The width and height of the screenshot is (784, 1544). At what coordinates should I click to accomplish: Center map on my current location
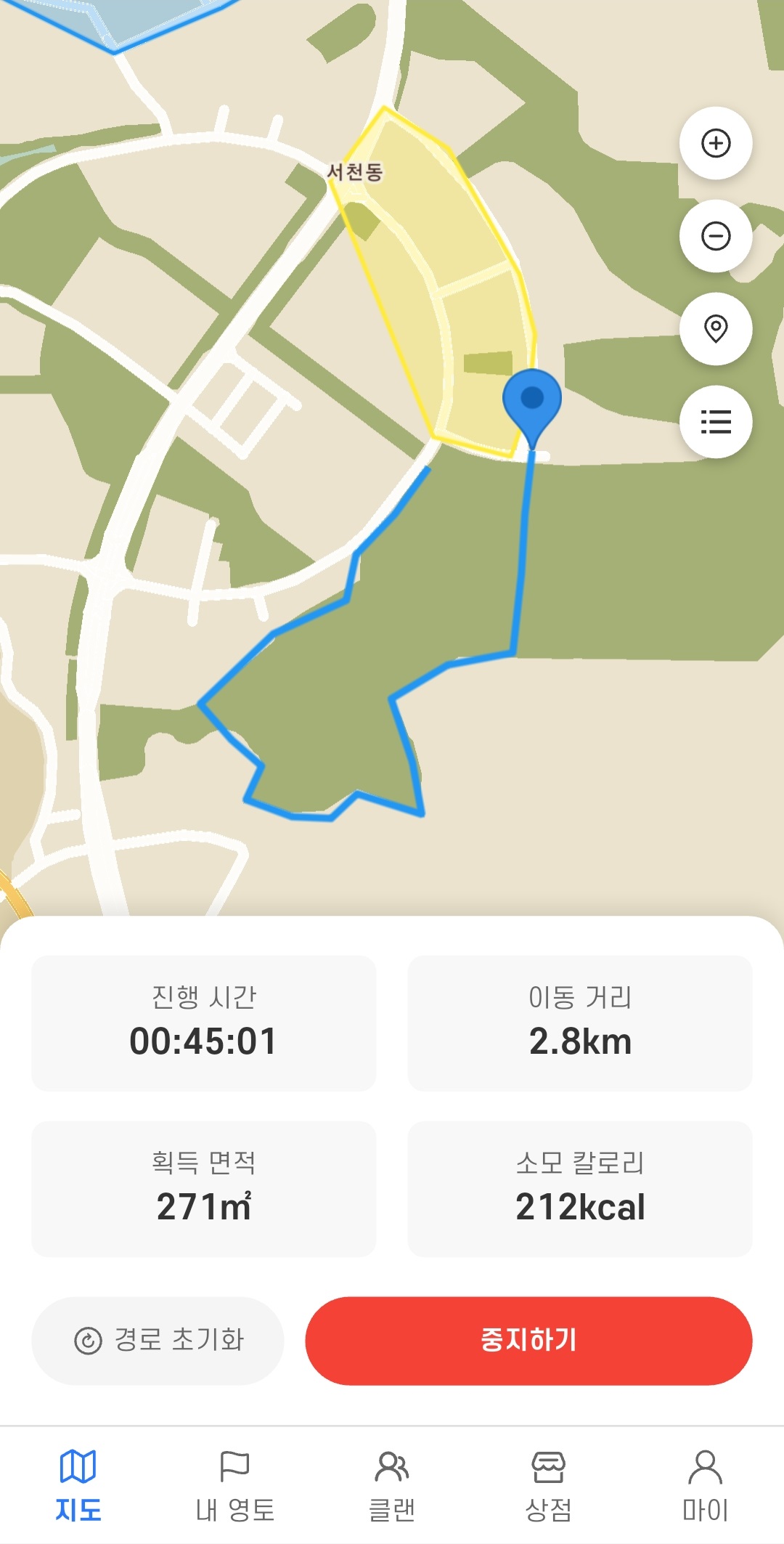point(715,329)
